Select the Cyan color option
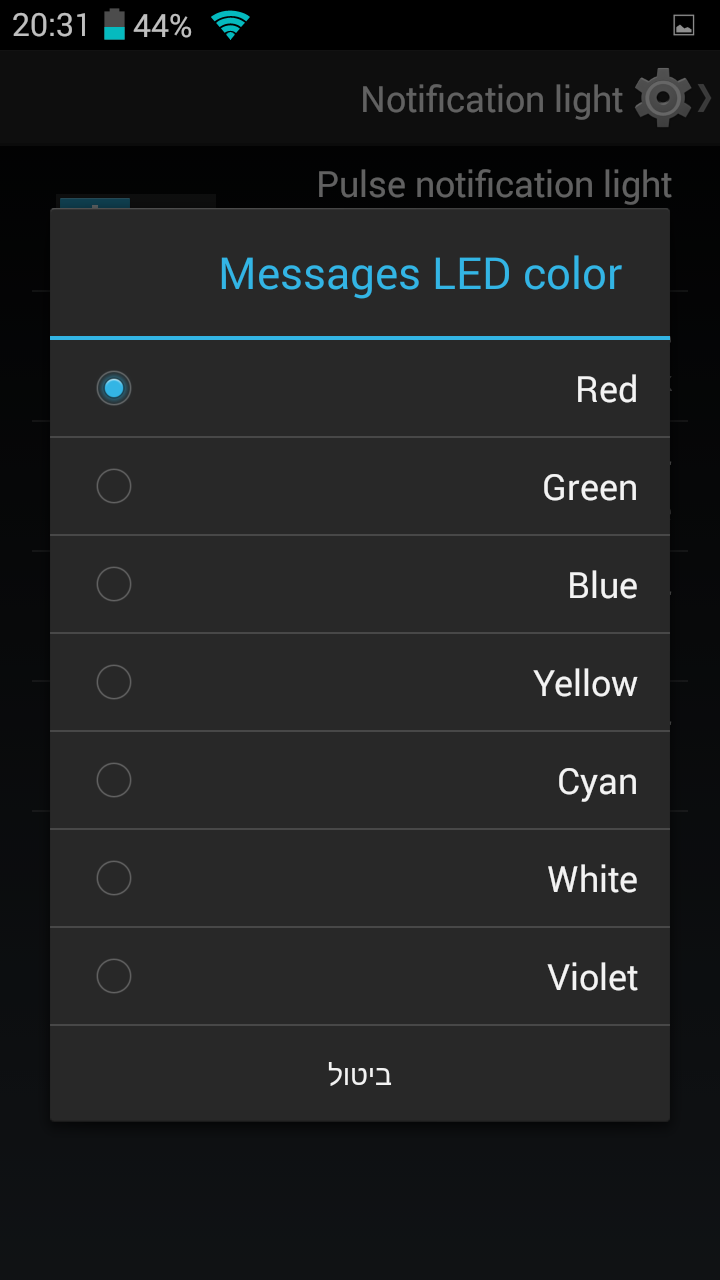This screenshot has height=1280, width=720. [360, 780]
